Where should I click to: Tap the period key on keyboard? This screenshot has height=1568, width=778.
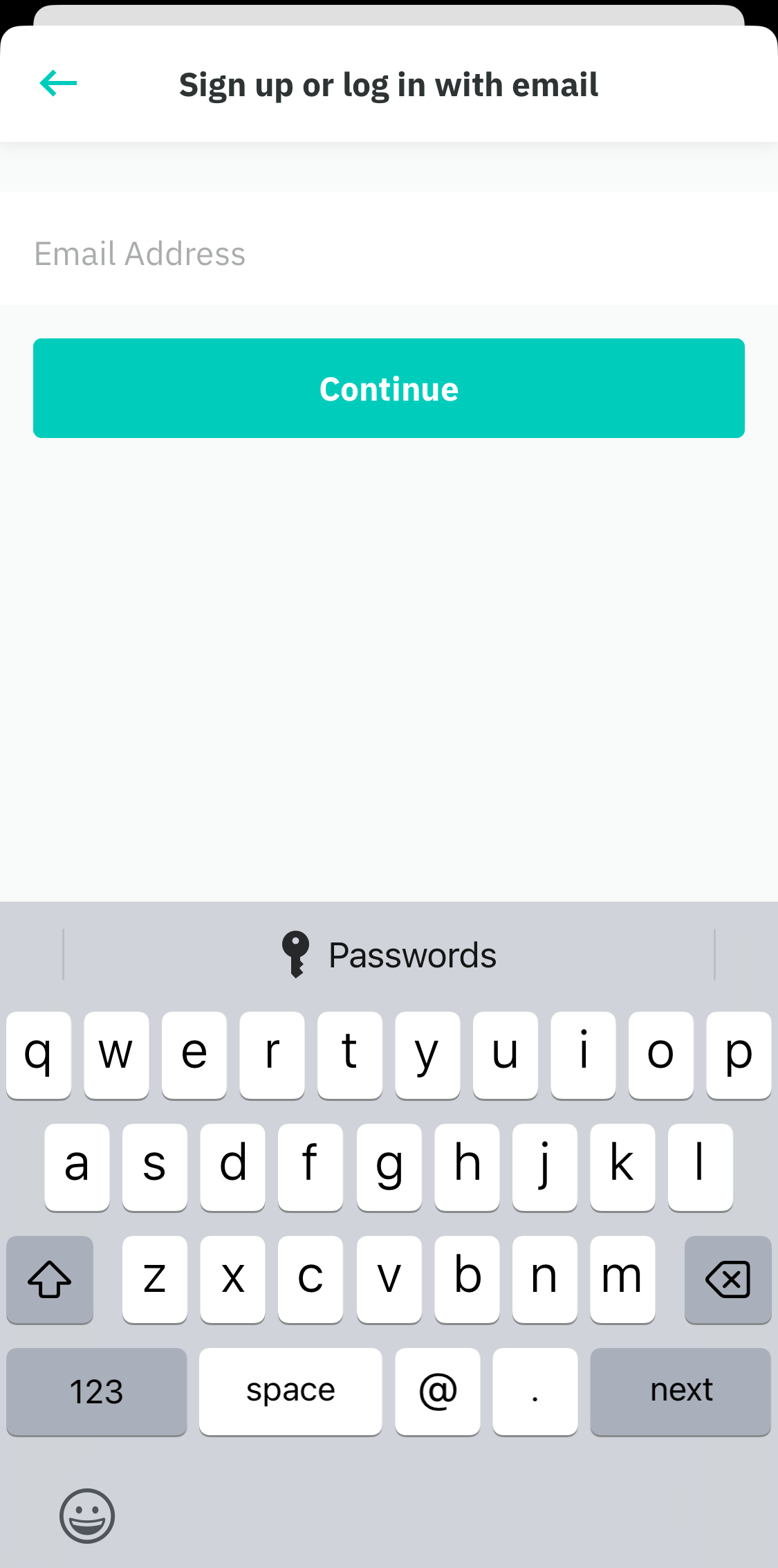(535, 1392)
